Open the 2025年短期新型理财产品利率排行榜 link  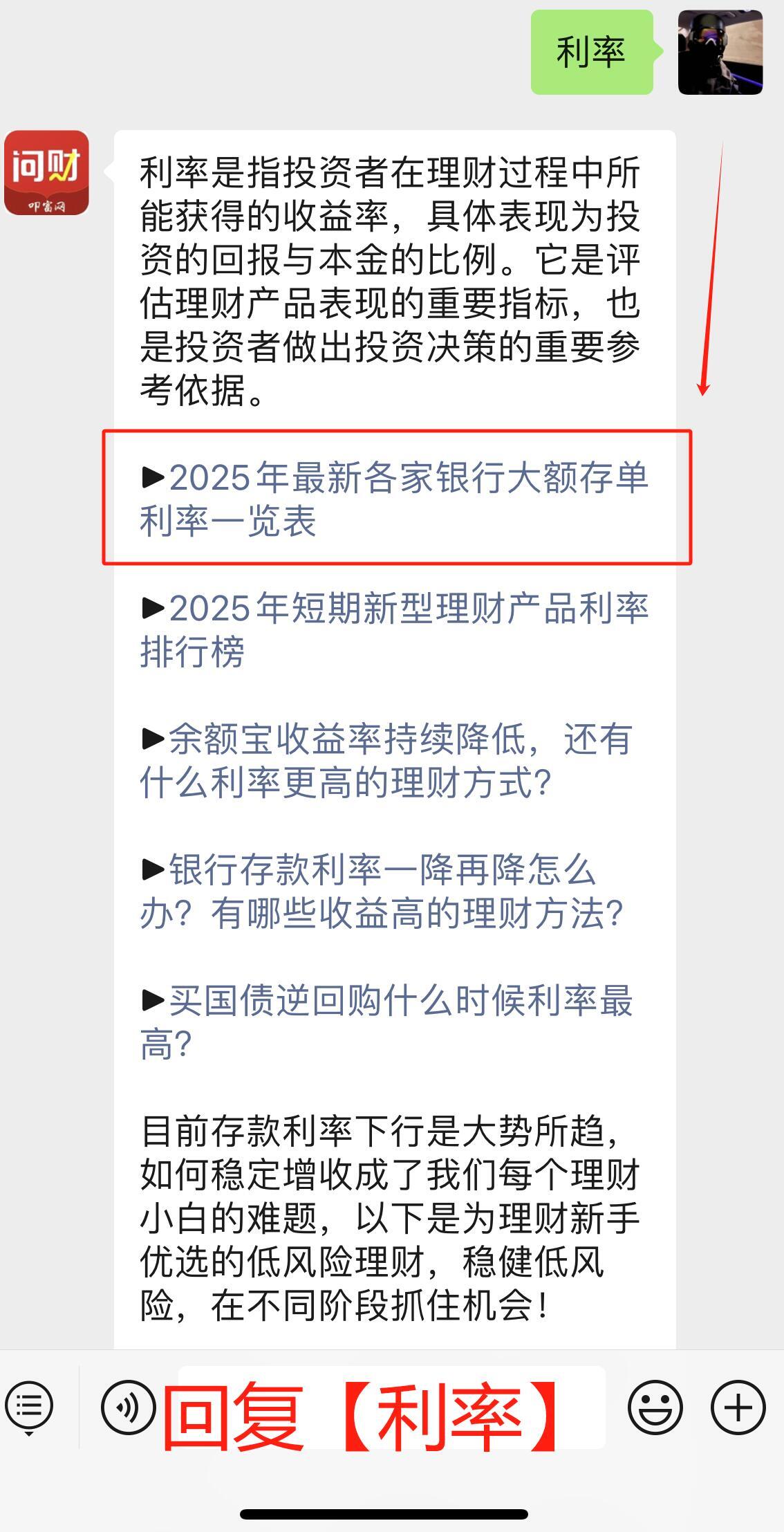394,629
